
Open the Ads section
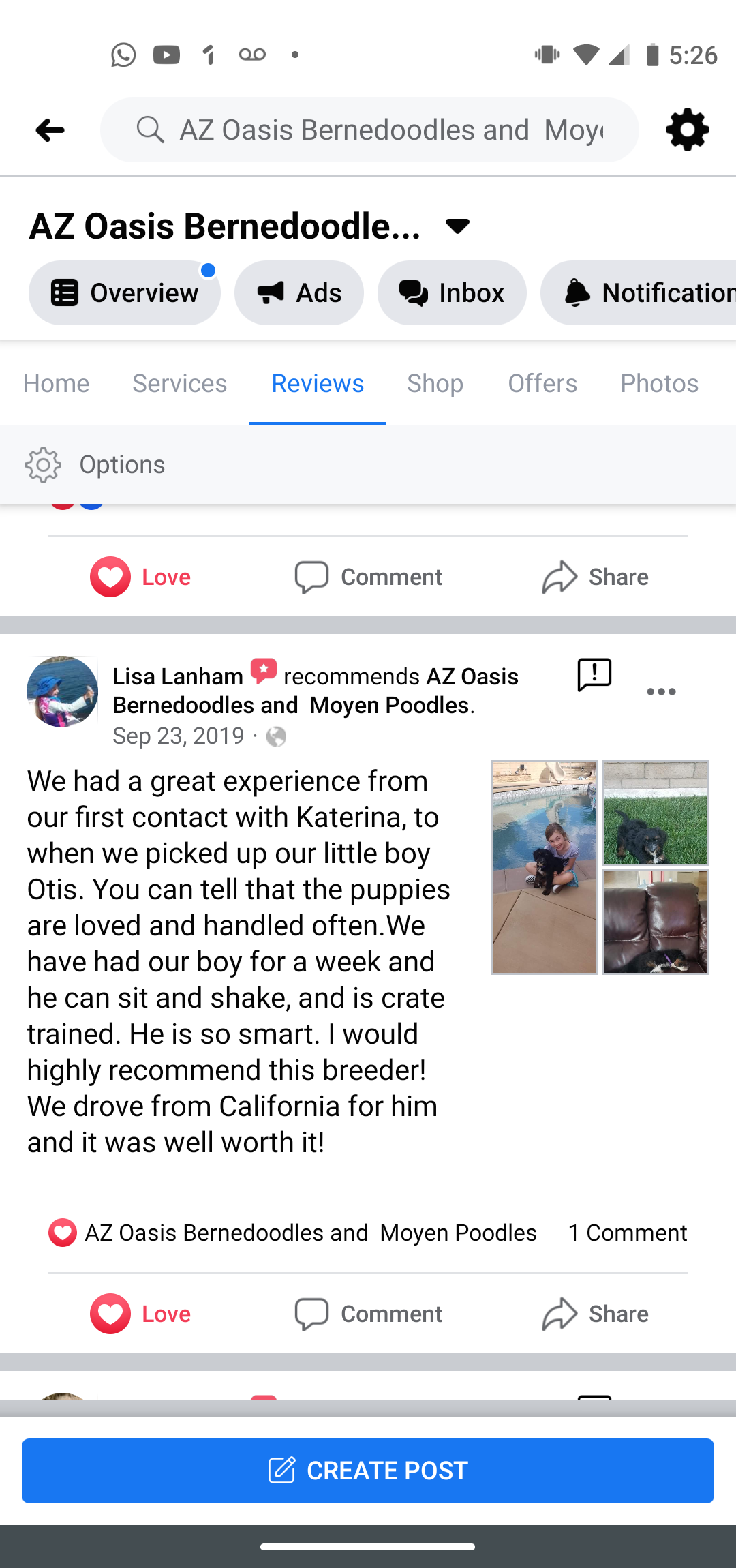click(299, 293)
